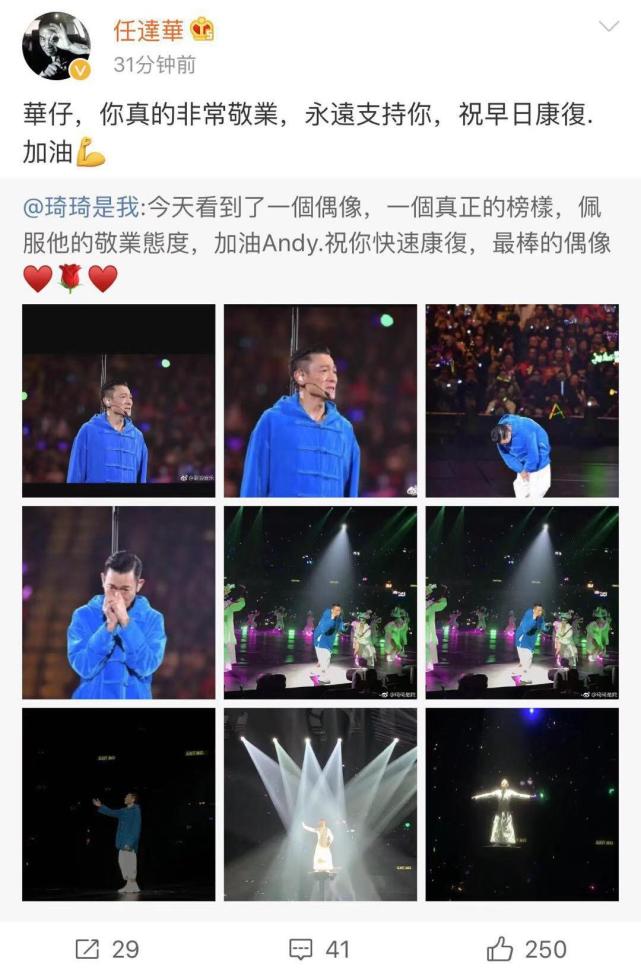View the photo of glowing outstretched-arms figure

pos(522,804)
